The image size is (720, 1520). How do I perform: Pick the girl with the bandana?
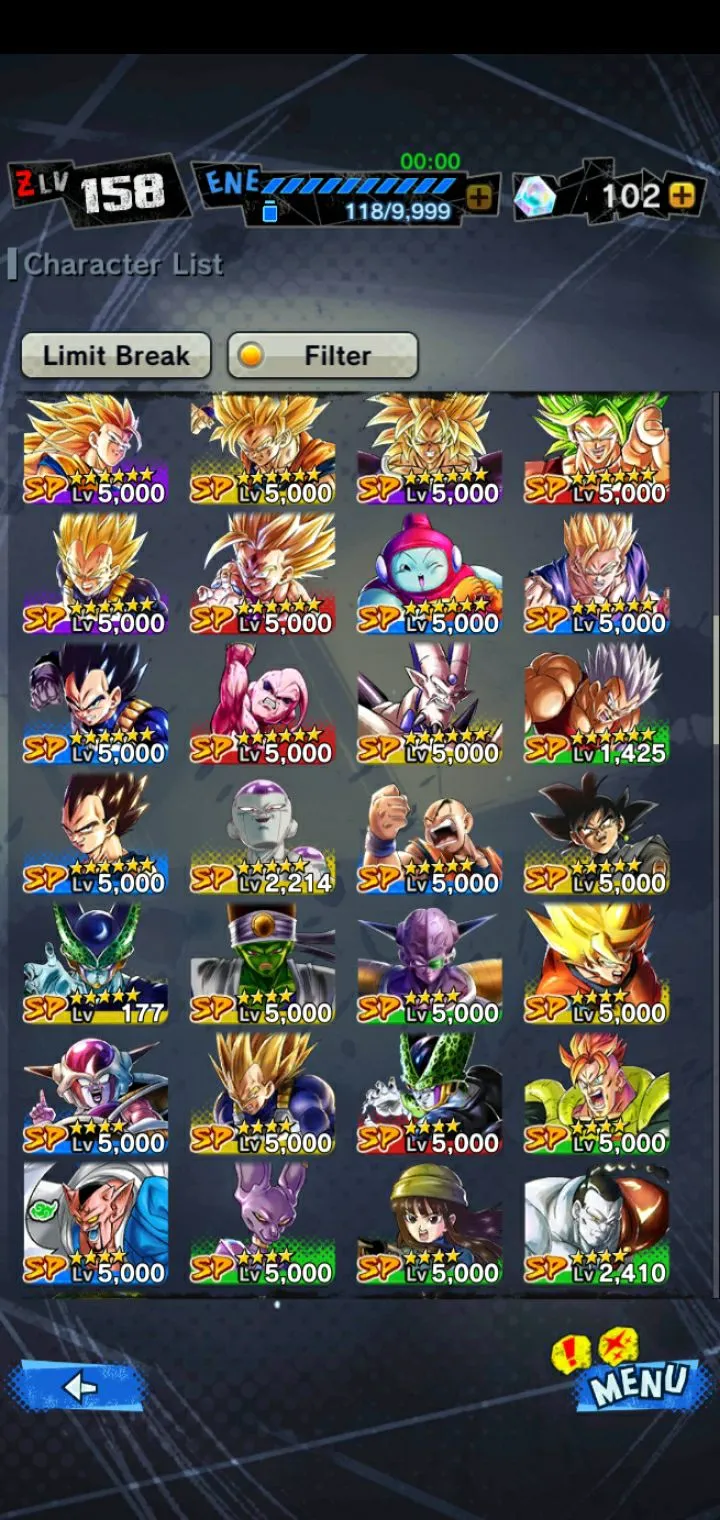click(430, 1224)
